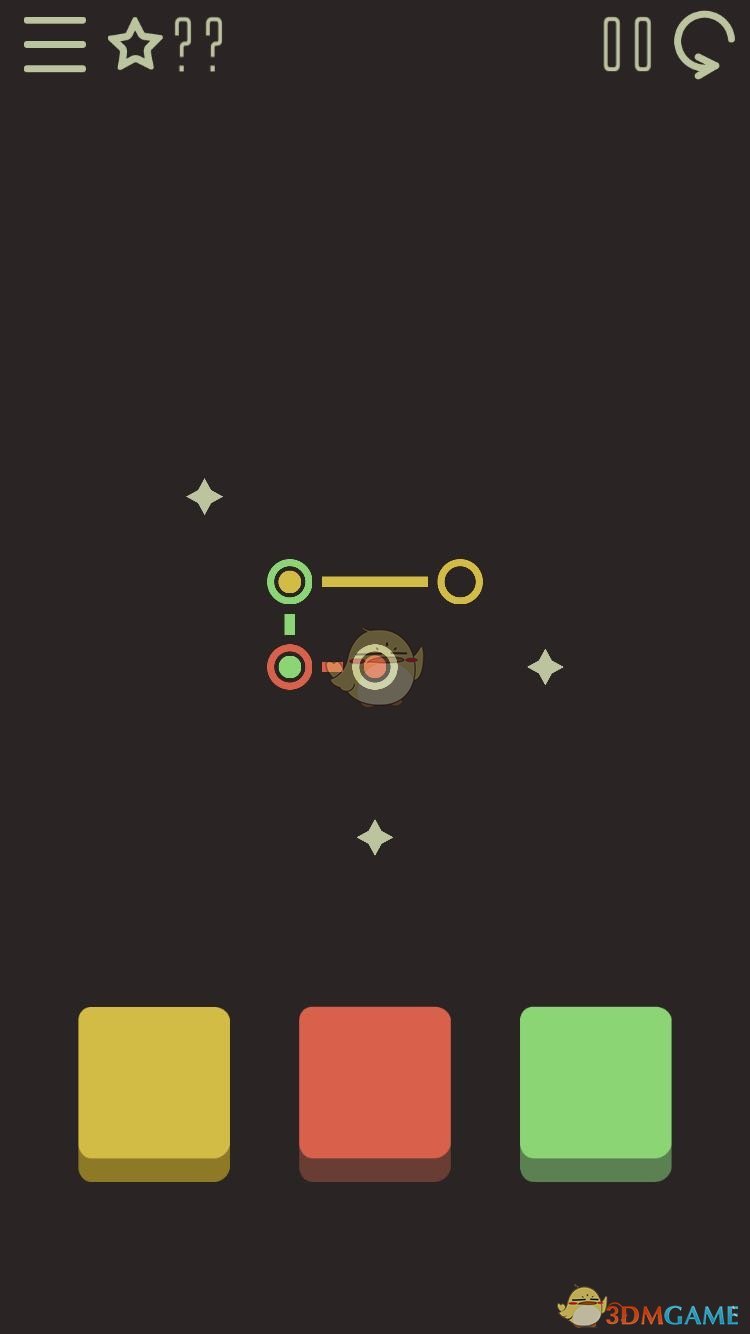Select the yellow color block

pyautogui.click(x=154, y=1085)
